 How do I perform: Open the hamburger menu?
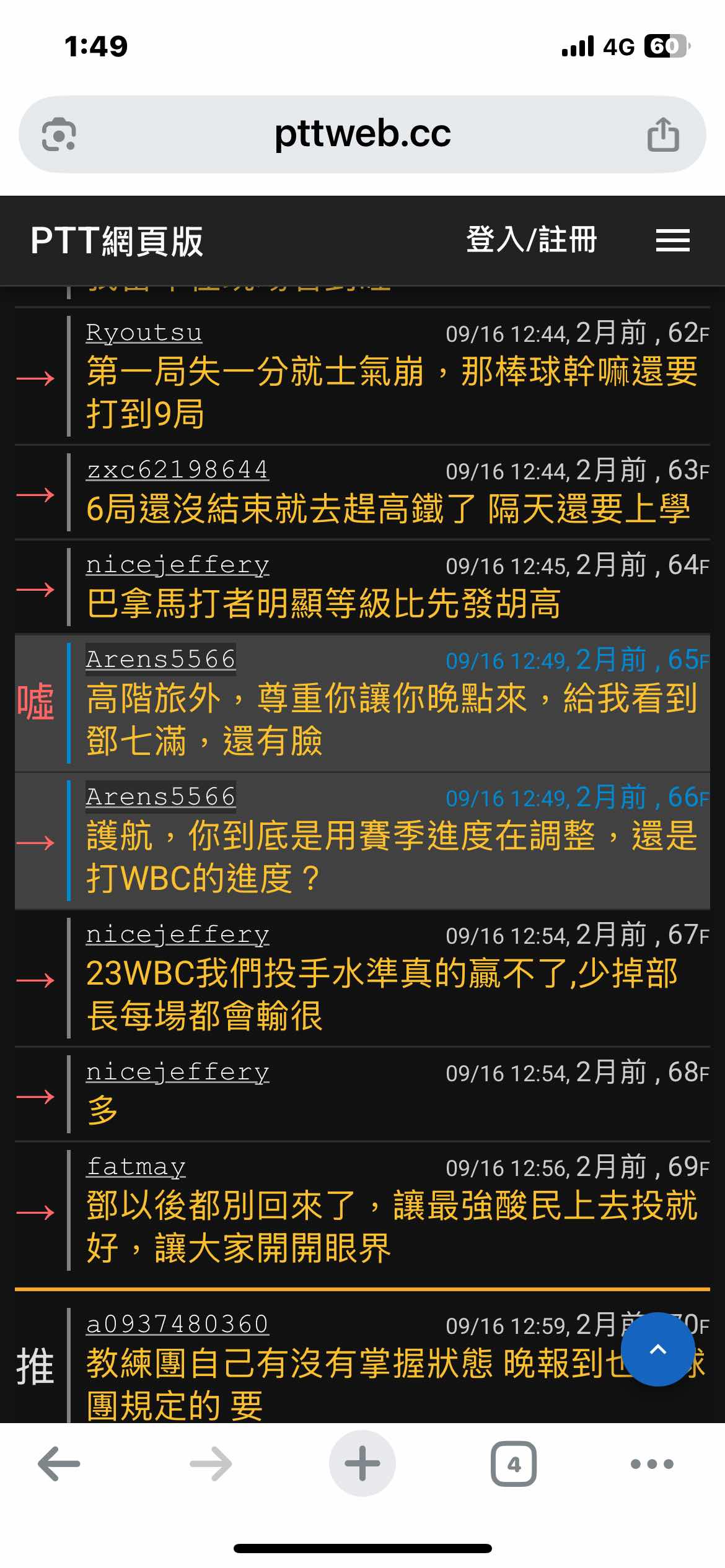tap(672, 240)
